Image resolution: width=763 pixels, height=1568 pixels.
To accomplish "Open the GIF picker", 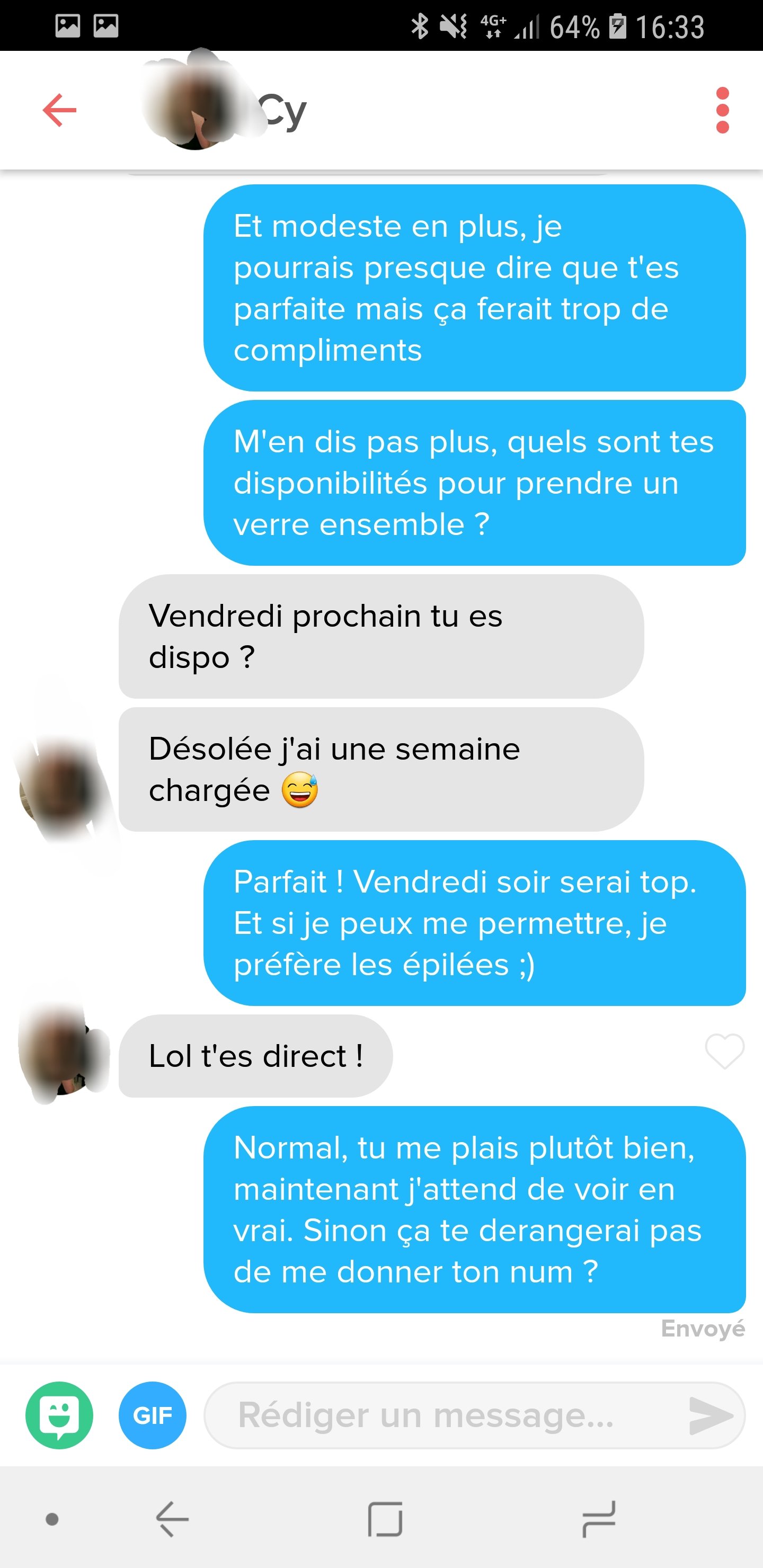I will [x=152, y=1415].
